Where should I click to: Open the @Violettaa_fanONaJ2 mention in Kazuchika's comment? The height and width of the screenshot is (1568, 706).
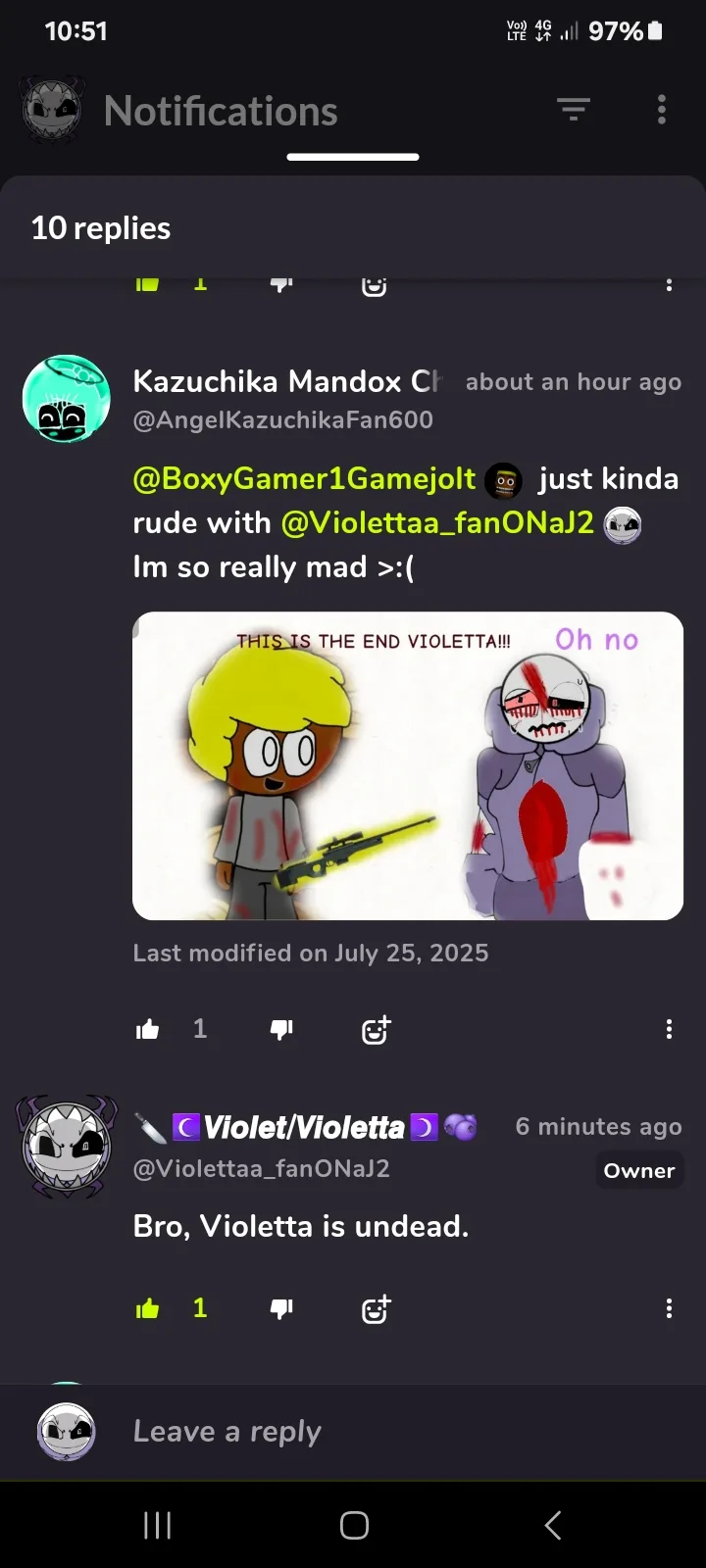point(437,523)
